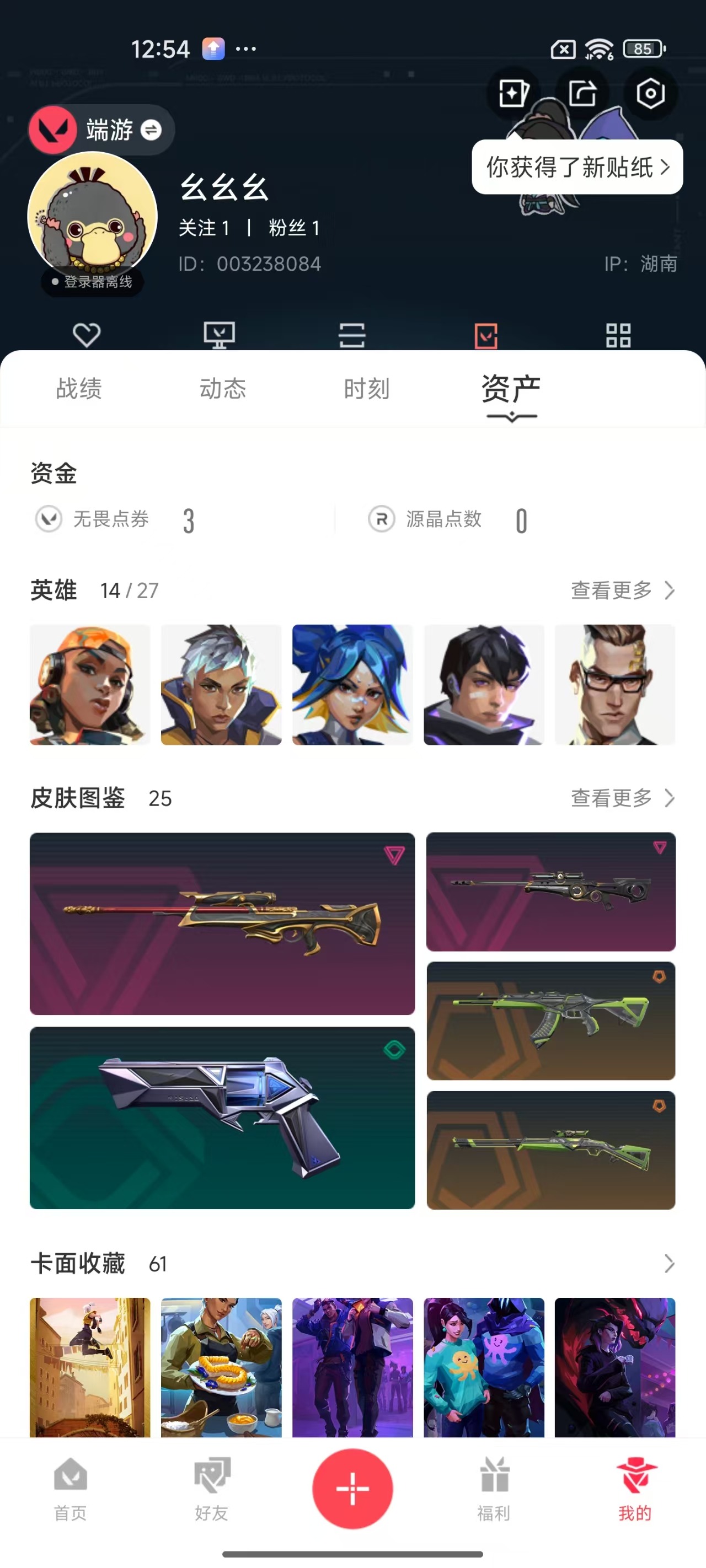Image resolution: width=706 pixels, height=1568 pixels.
Task: View more skins in 皮肤图鉴
Action: (622, 797)
